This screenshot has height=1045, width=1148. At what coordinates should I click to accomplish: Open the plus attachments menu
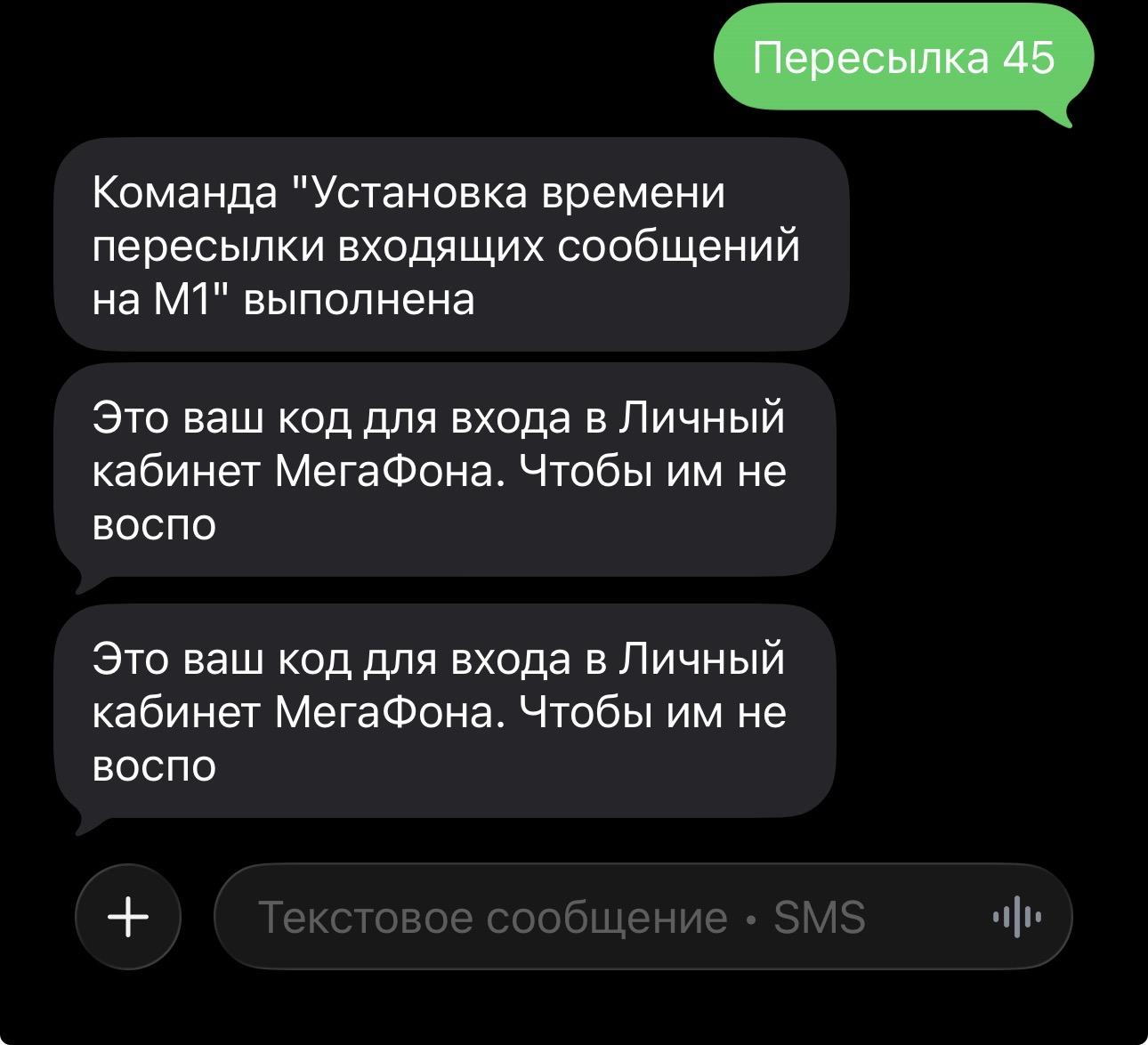[x=129, y=916]
